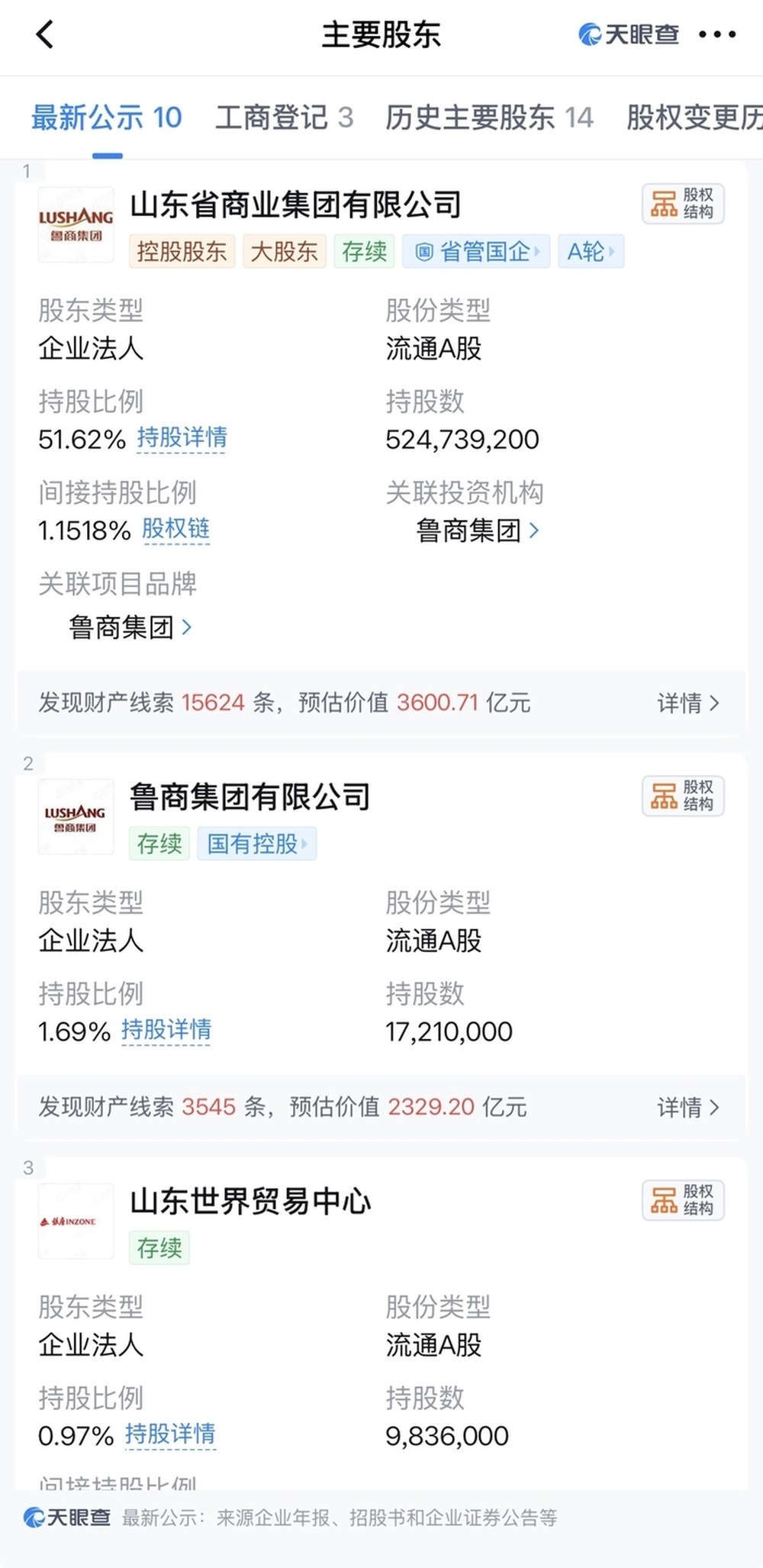Viewport: 763px width, 1568px height.
Task: Open the 股权变更历史 tab
Action: pyautogui.click(x=694, y=118)
